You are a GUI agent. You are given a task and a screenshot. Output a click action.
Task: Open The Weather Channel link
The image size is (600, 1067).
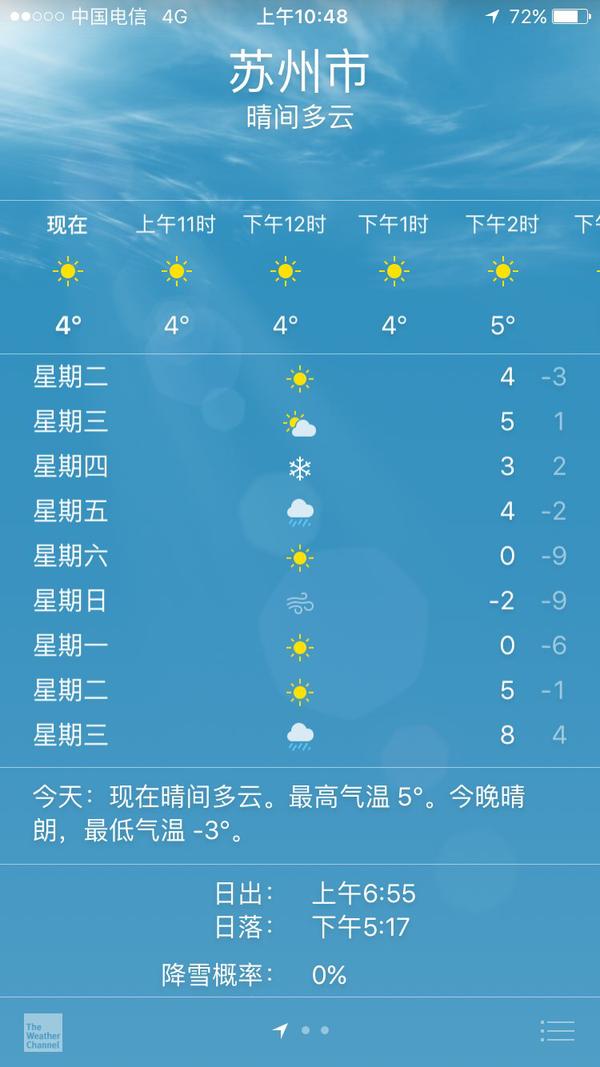coord(43,1032)
